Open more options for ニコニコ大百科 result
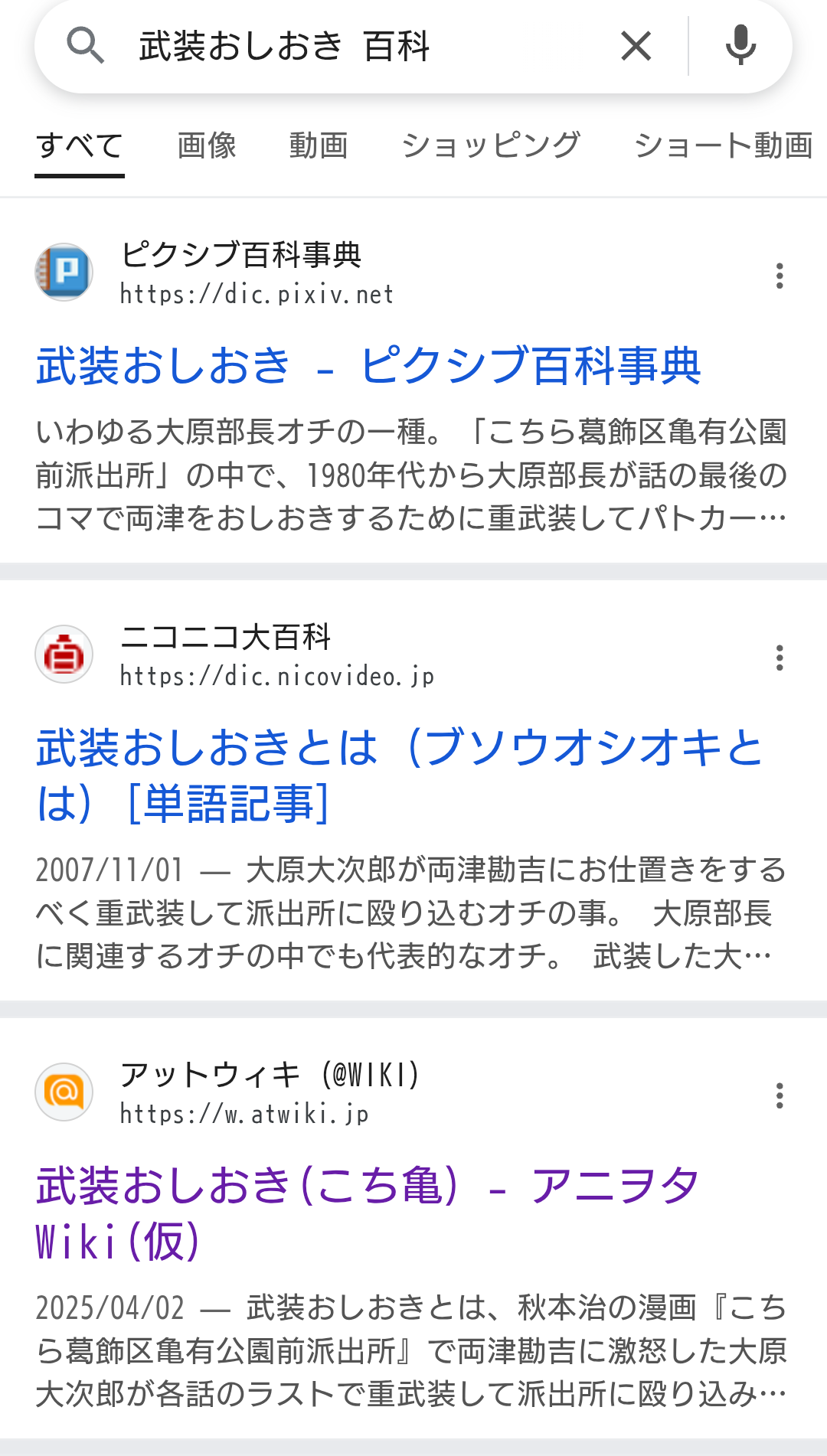Viewport: 827px width, 1456px height. [780, 658]
